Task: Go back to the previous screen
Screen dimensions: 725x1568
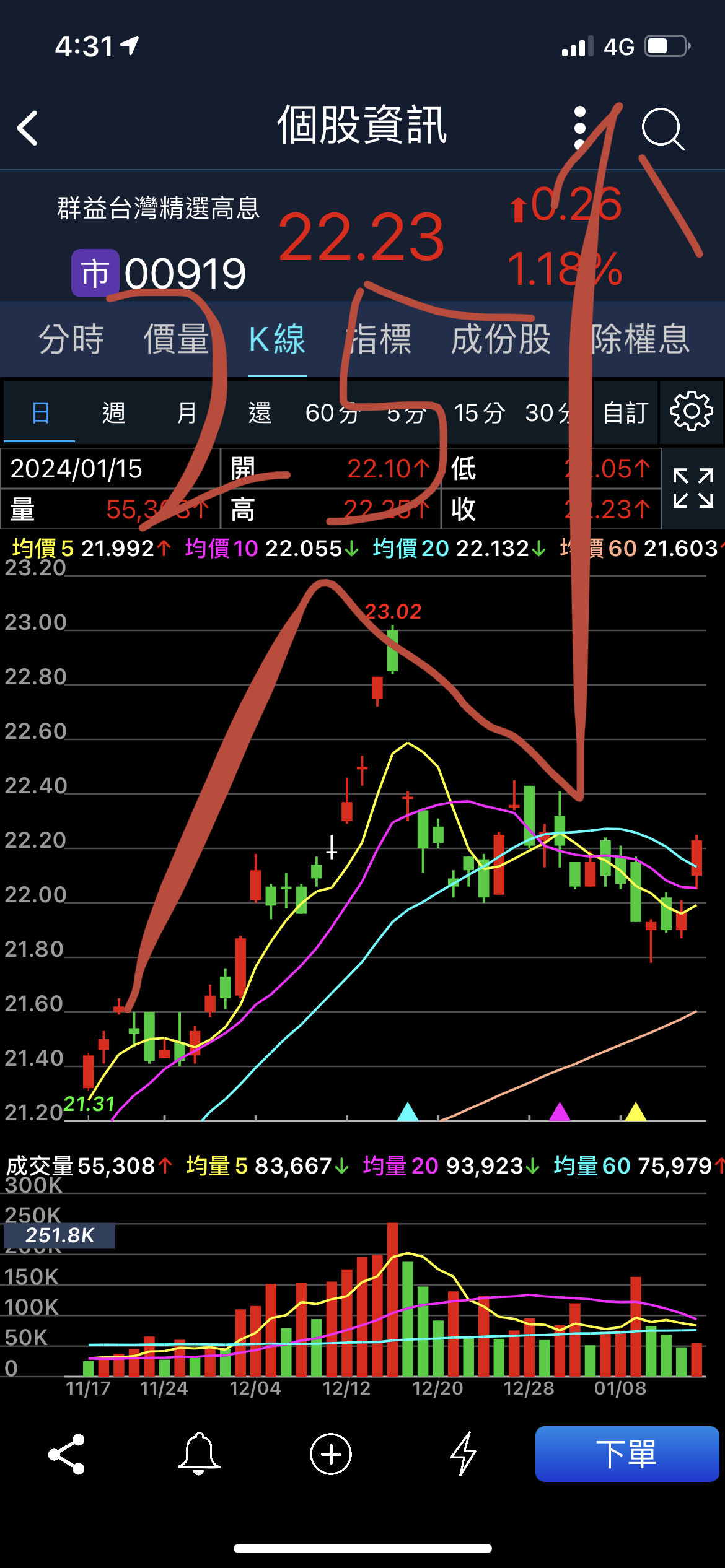Action: (x=28, y=129)
